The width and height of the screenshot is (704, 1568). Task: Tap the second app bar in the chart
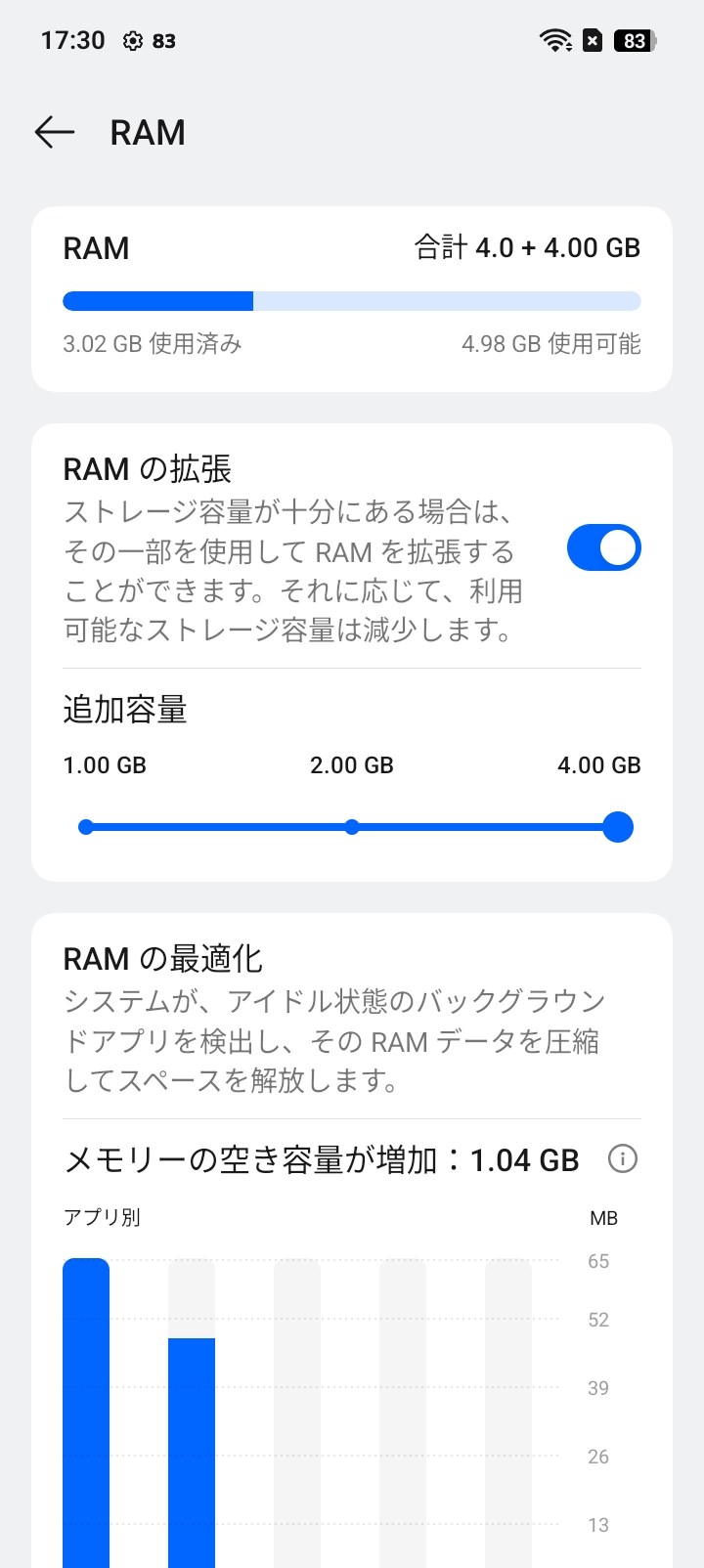[x=193, y=1447]
